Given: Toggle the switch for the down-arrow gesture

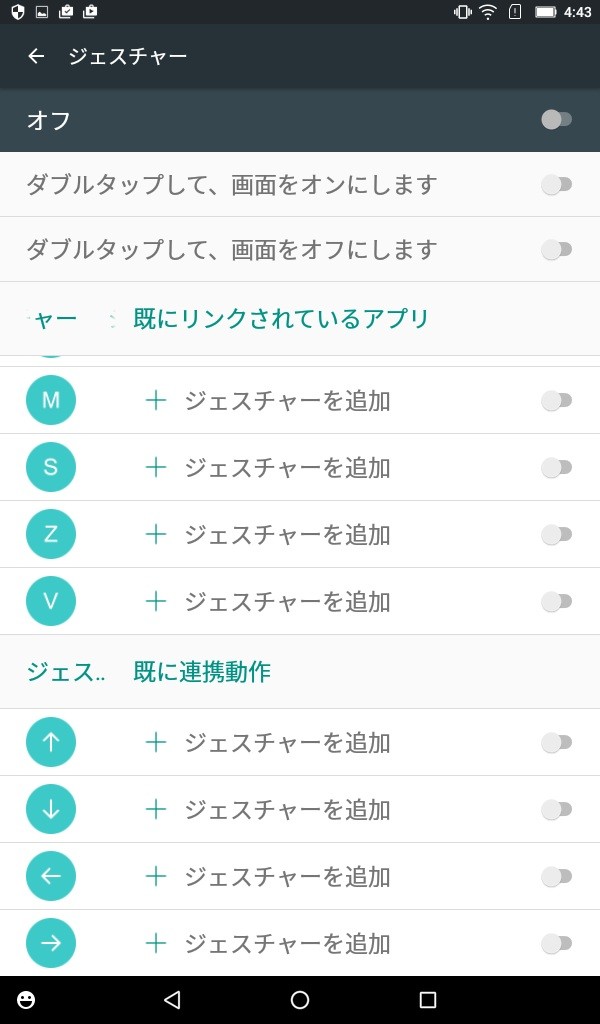Looking at the screenshot, I should pyautogui.click(x=557, y=810).
